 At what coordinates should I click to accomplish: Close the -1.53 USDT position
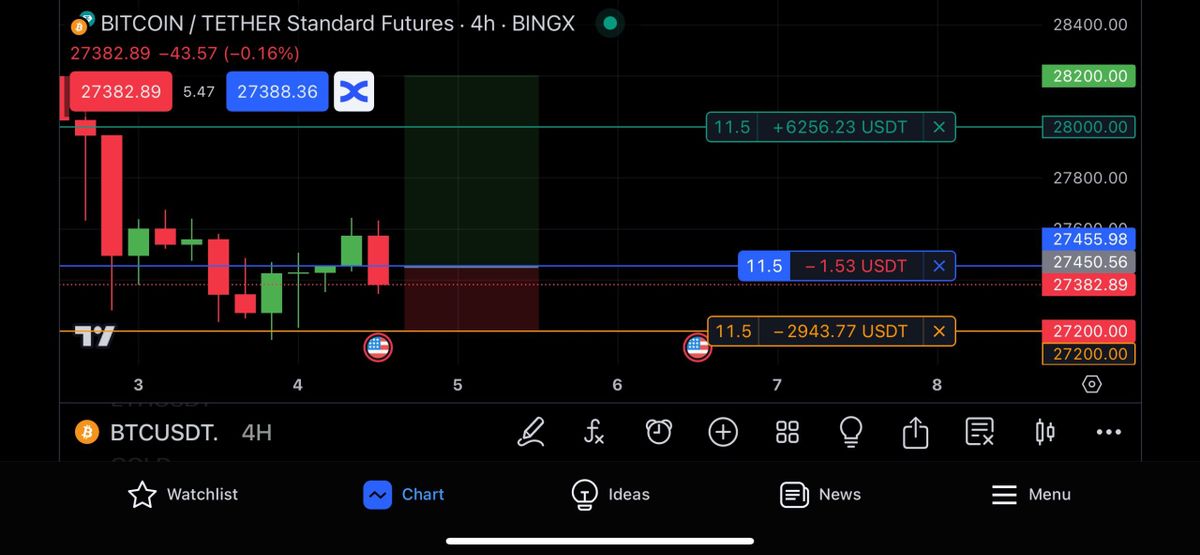(x=938, y=266)
